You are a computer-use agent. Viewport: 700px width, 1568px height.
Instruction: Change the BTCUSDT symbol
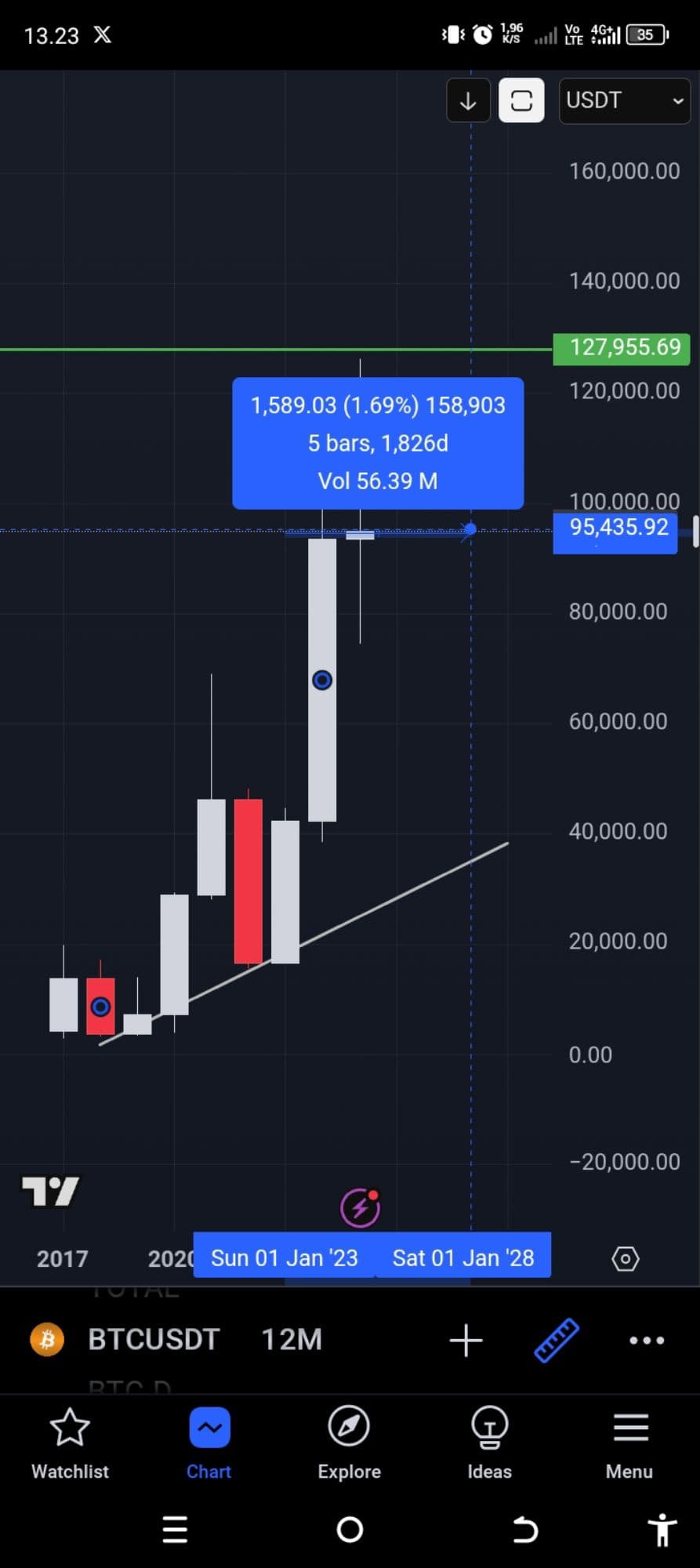(153, 1339)
